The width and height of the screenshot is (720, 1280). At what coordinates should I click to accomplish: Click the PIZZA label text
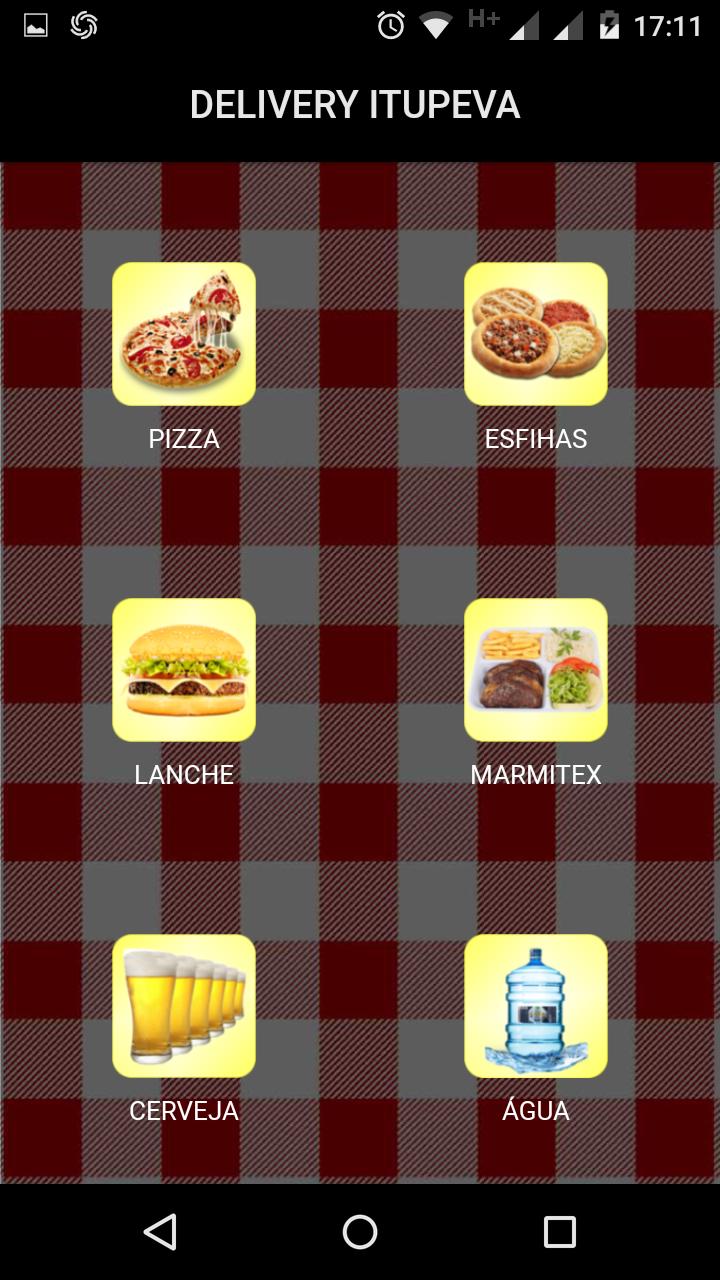click(x=183, y=437)
